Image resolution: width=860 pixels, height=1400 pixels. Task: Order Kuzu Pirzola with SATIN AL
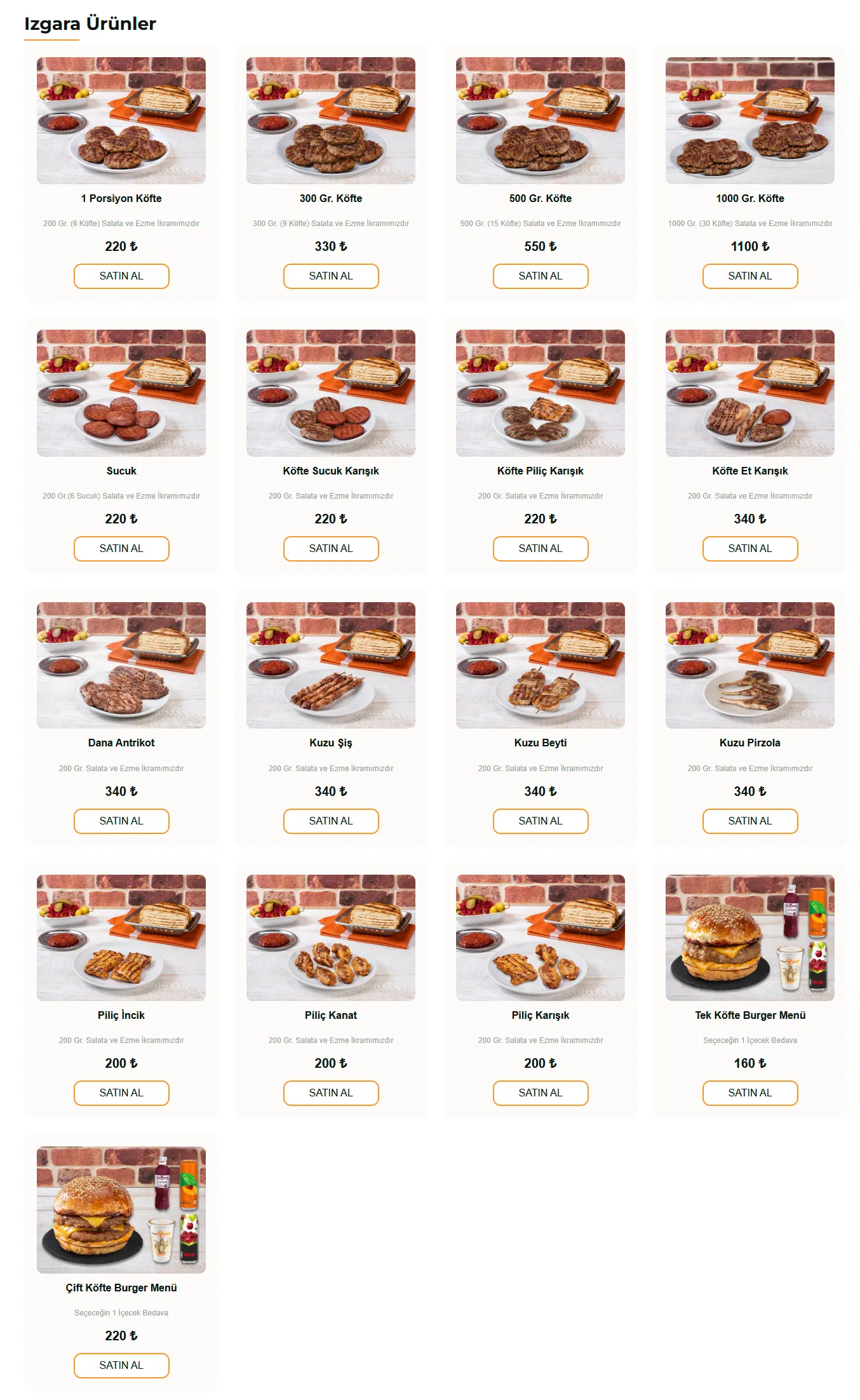point(750,821)
